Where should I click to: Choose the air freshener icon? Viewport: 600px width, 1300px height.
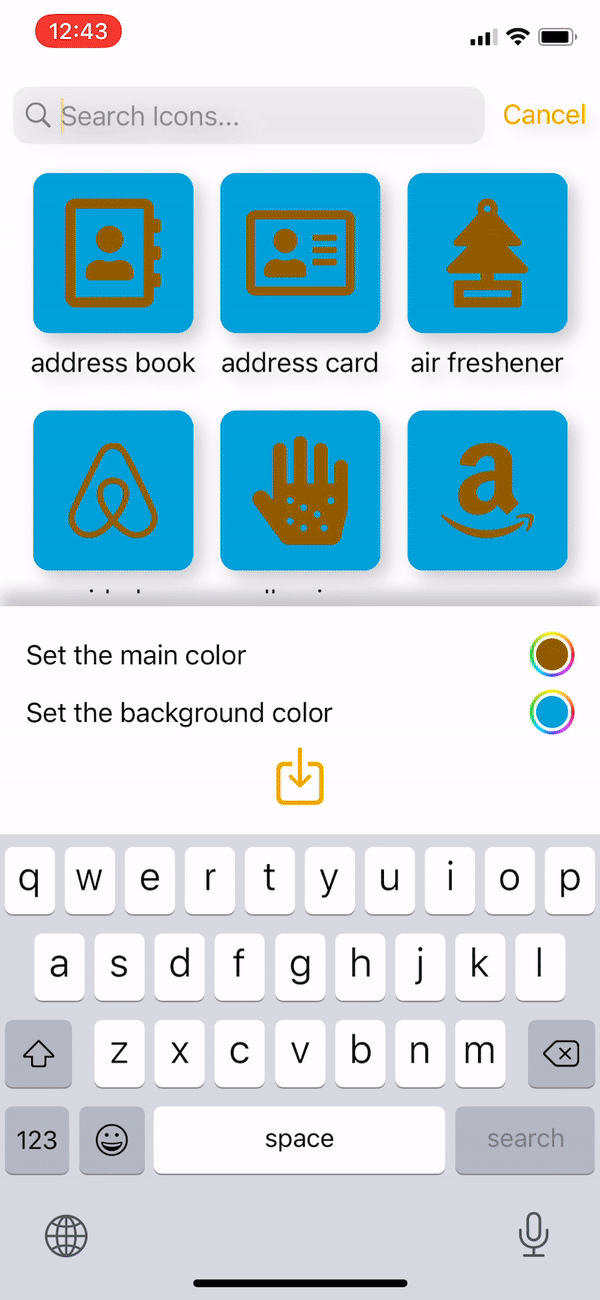coord(487,253)
